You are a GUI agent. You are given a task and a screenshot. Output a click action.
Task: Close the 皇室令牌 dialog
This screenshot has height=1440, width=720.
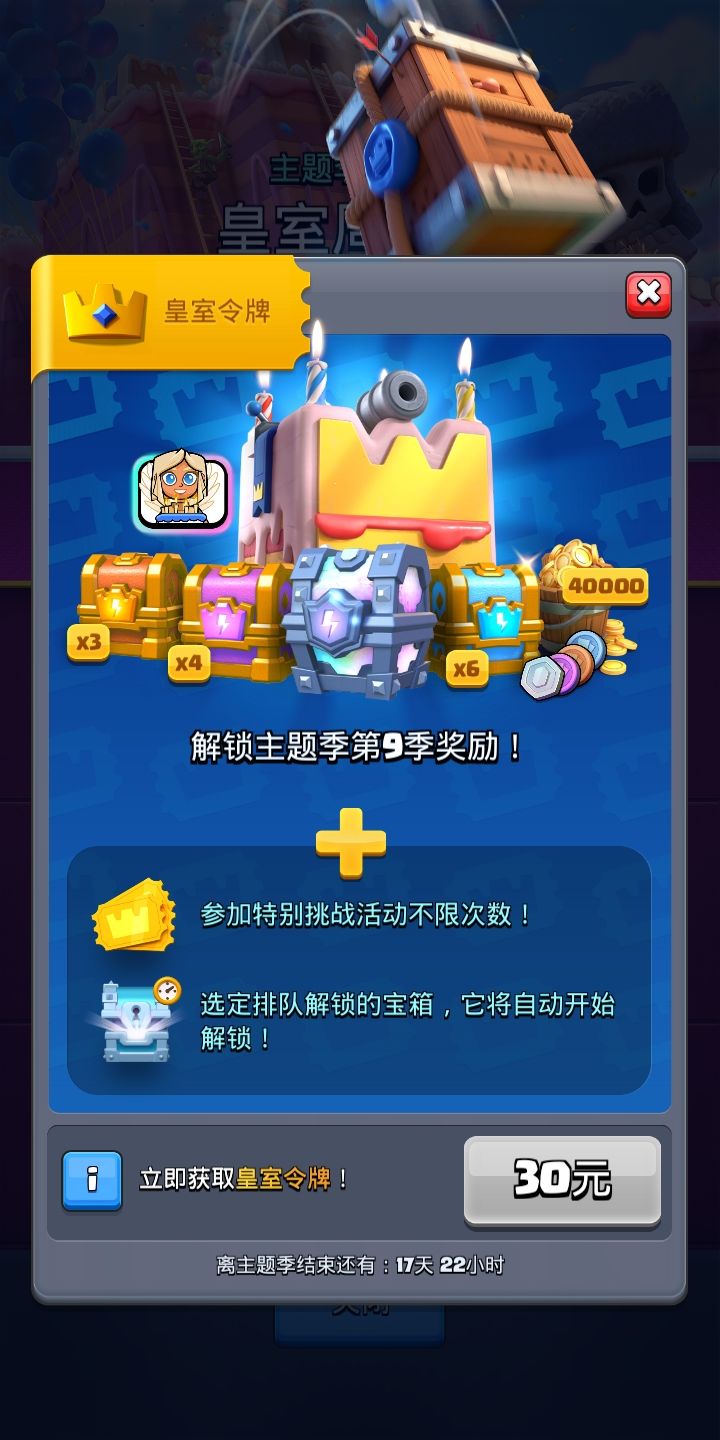[648, 294]
